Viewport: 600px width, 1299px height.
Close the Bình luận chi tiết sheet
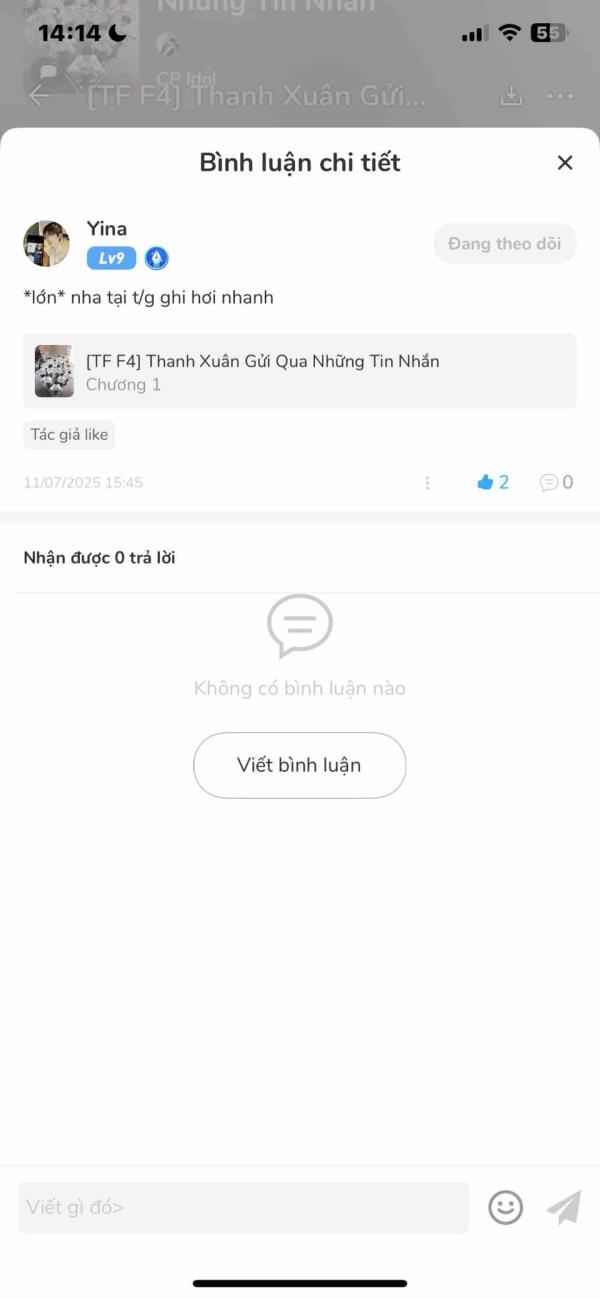coord(565,163)
